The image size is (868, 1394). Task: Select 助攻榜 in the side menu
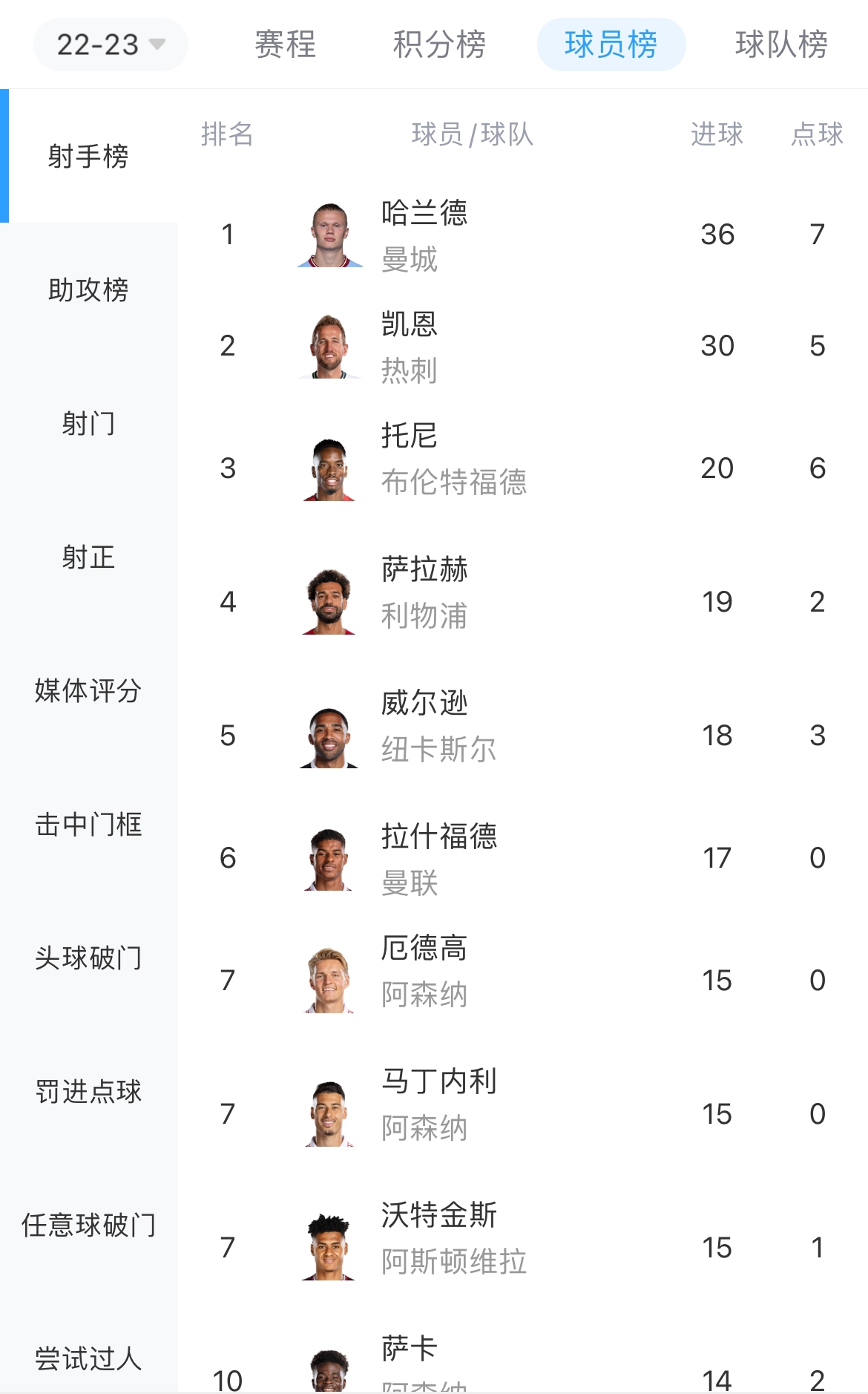[88, 289]
